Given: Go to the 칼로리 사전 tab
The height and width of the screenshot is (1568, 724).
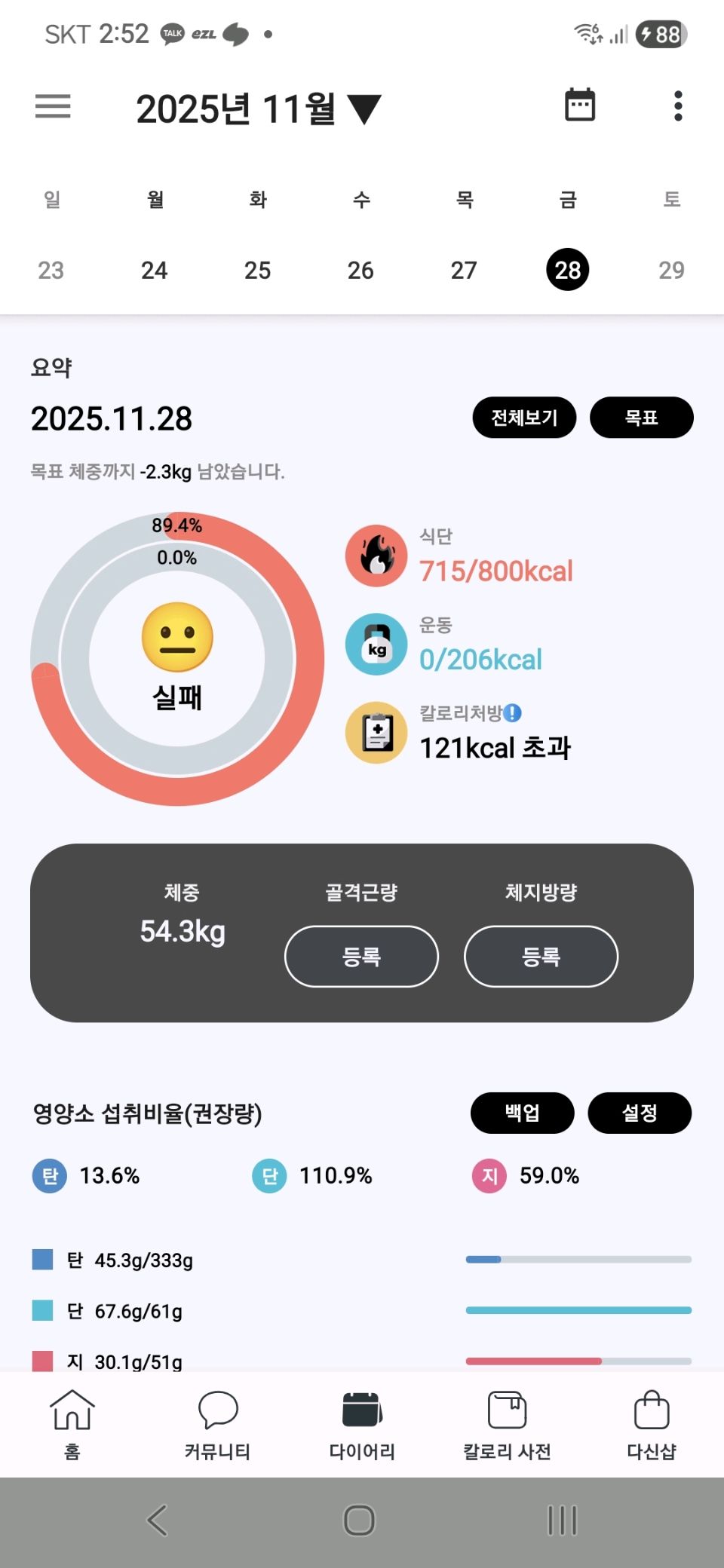Looking at the screenshot, I should click(x=507, y=1425).
